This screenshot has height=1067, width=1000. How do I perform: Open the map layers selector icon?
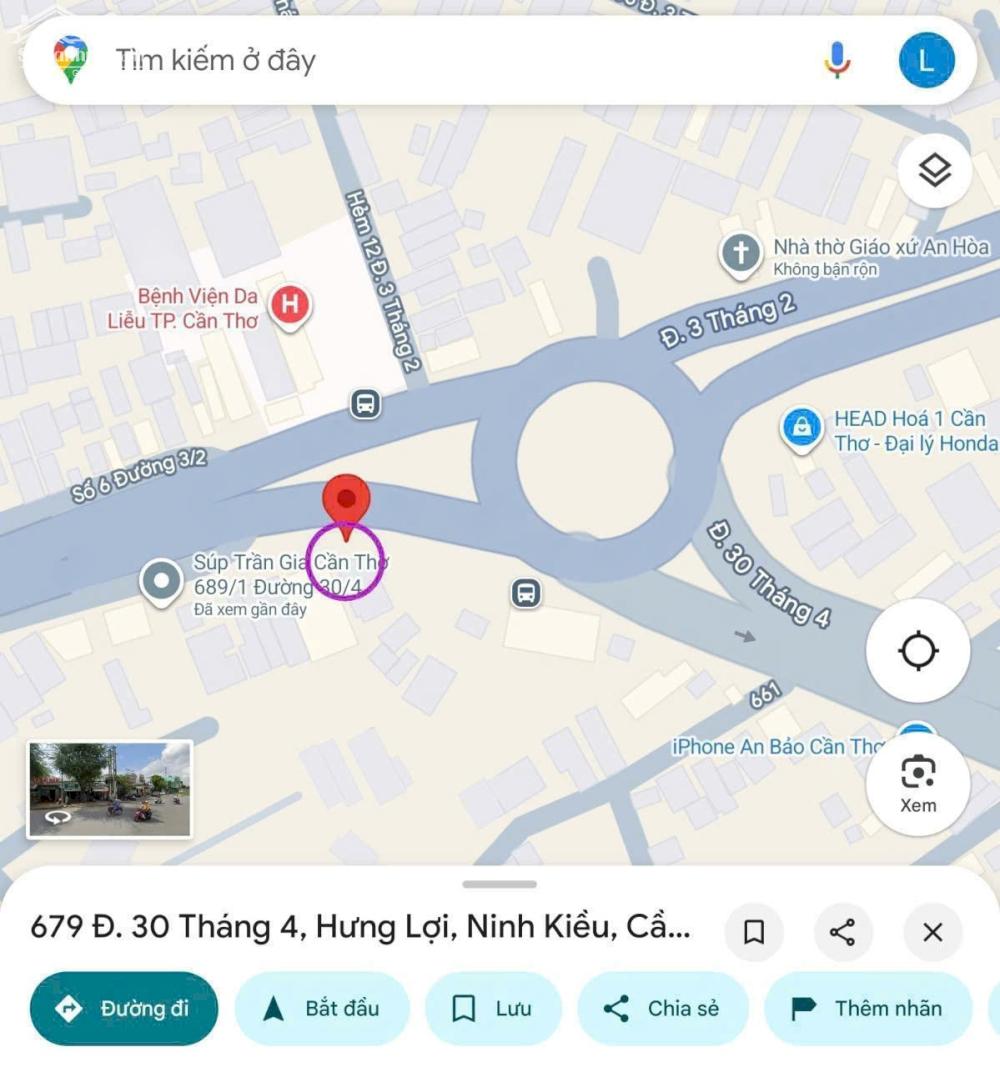(x=933, y=170)
